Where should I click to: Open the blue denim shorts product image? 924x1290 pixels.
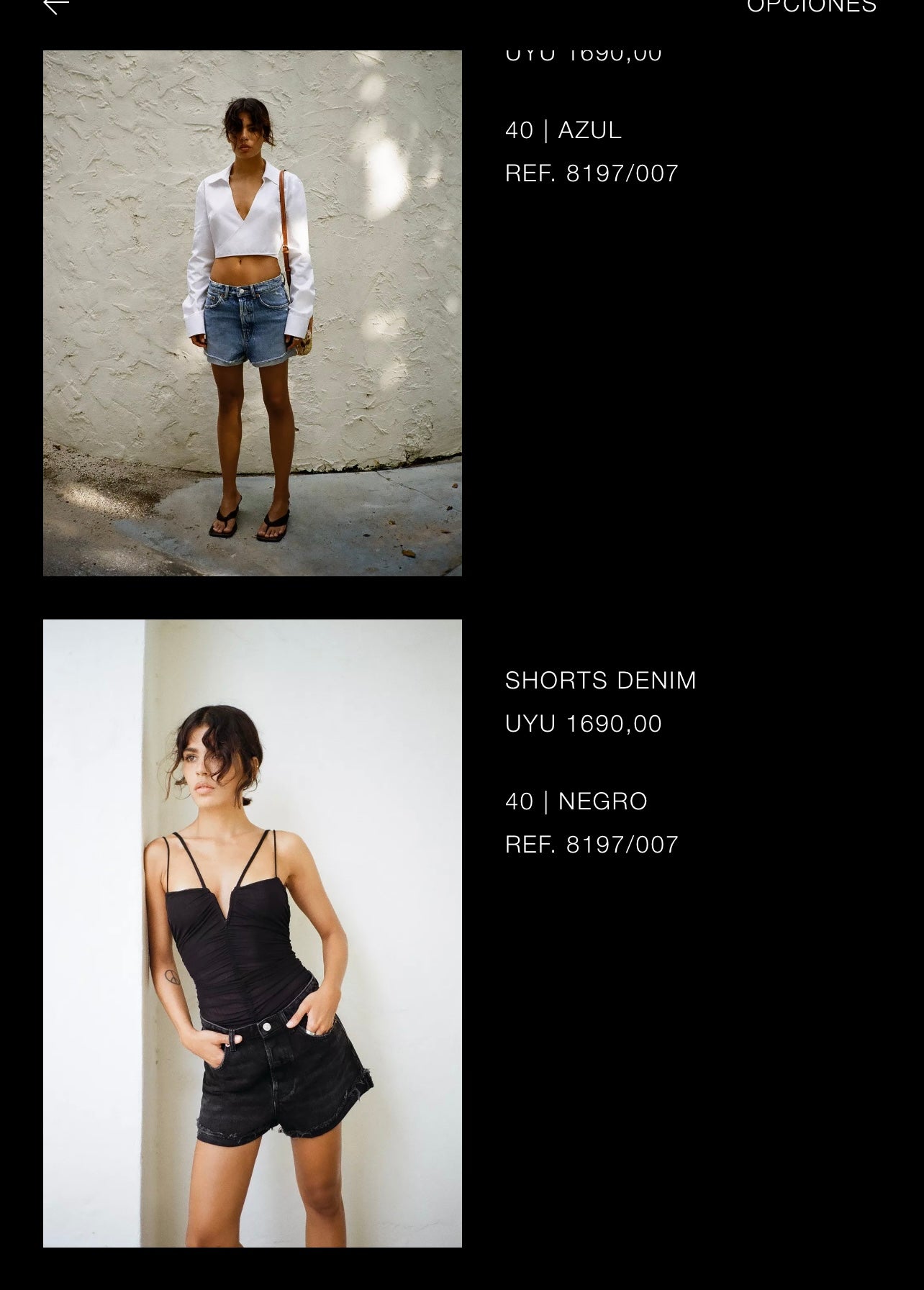(x=252, y=313)
